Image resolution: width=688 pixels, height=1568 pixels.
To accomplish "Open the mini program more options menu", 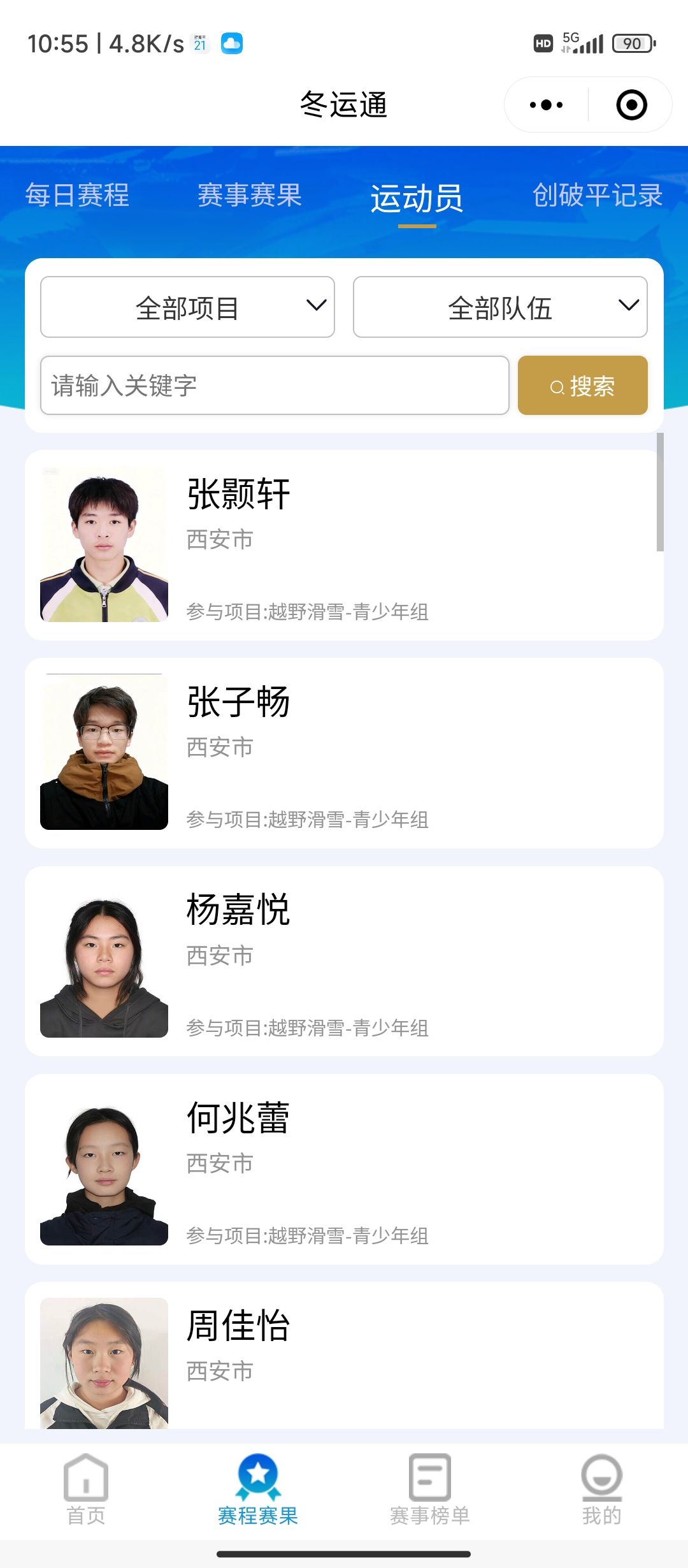I will (x=546, y=105).
